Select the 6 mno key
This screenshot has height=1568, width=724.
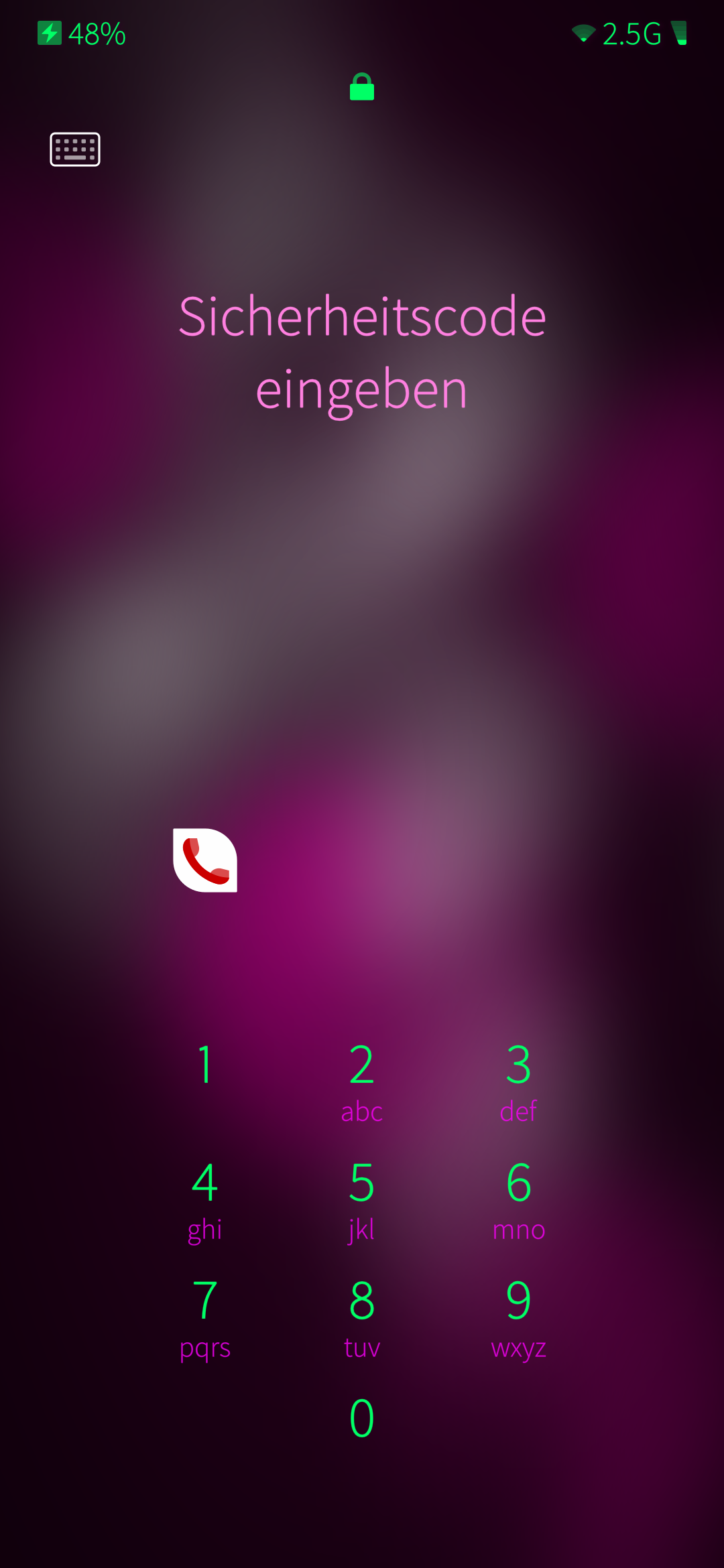click(x=518, y=1198)
